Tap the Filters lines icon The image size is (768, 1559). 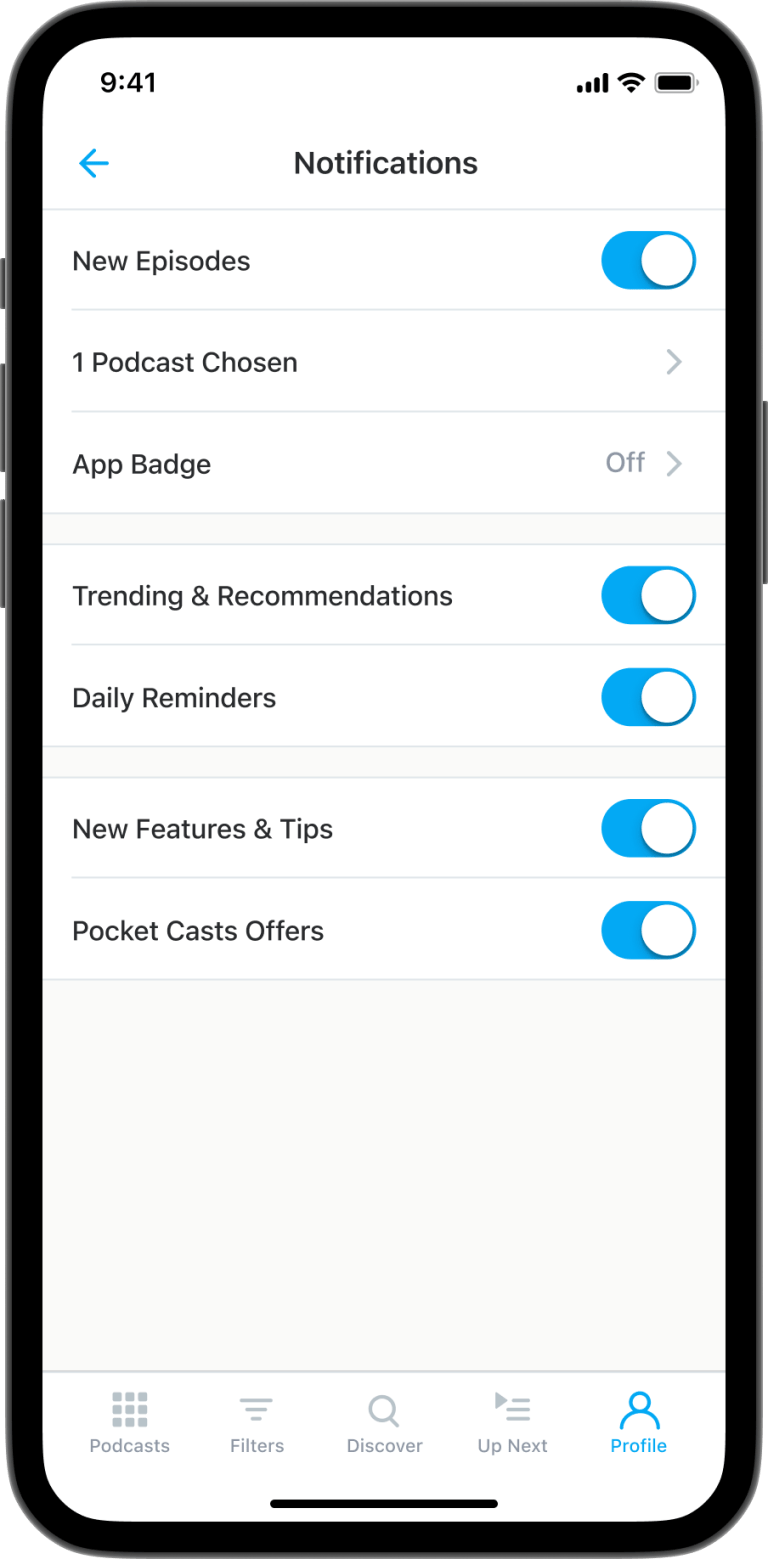[x=256, y=1408]
